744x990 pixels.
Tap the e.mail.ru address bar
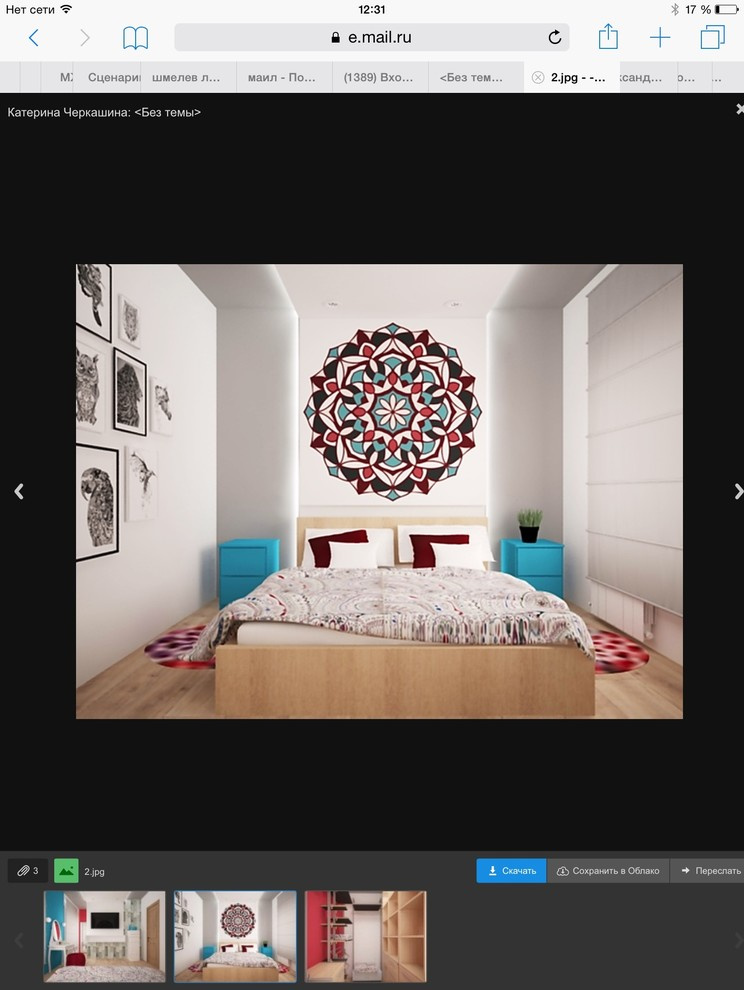(x=371, y=38)
